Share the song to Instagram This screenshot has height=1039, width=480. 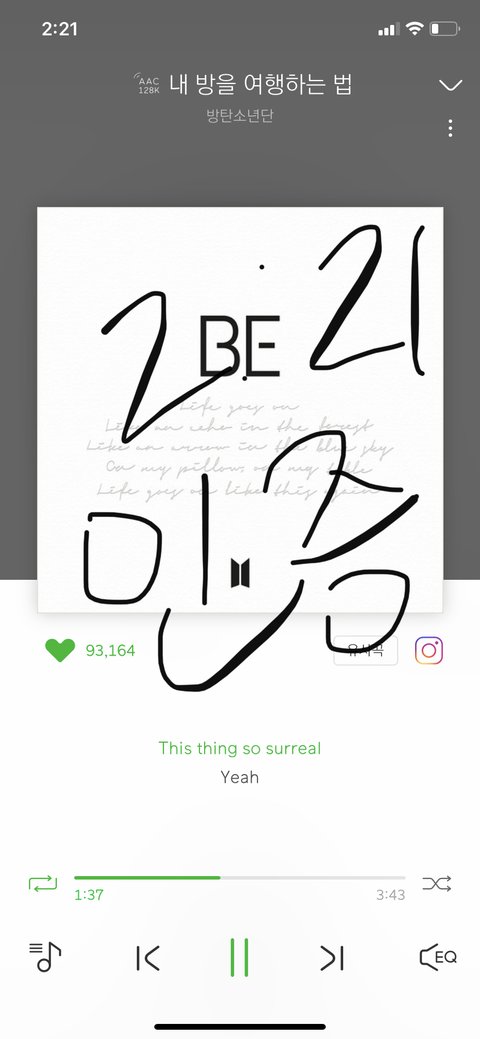click(429, 650)
